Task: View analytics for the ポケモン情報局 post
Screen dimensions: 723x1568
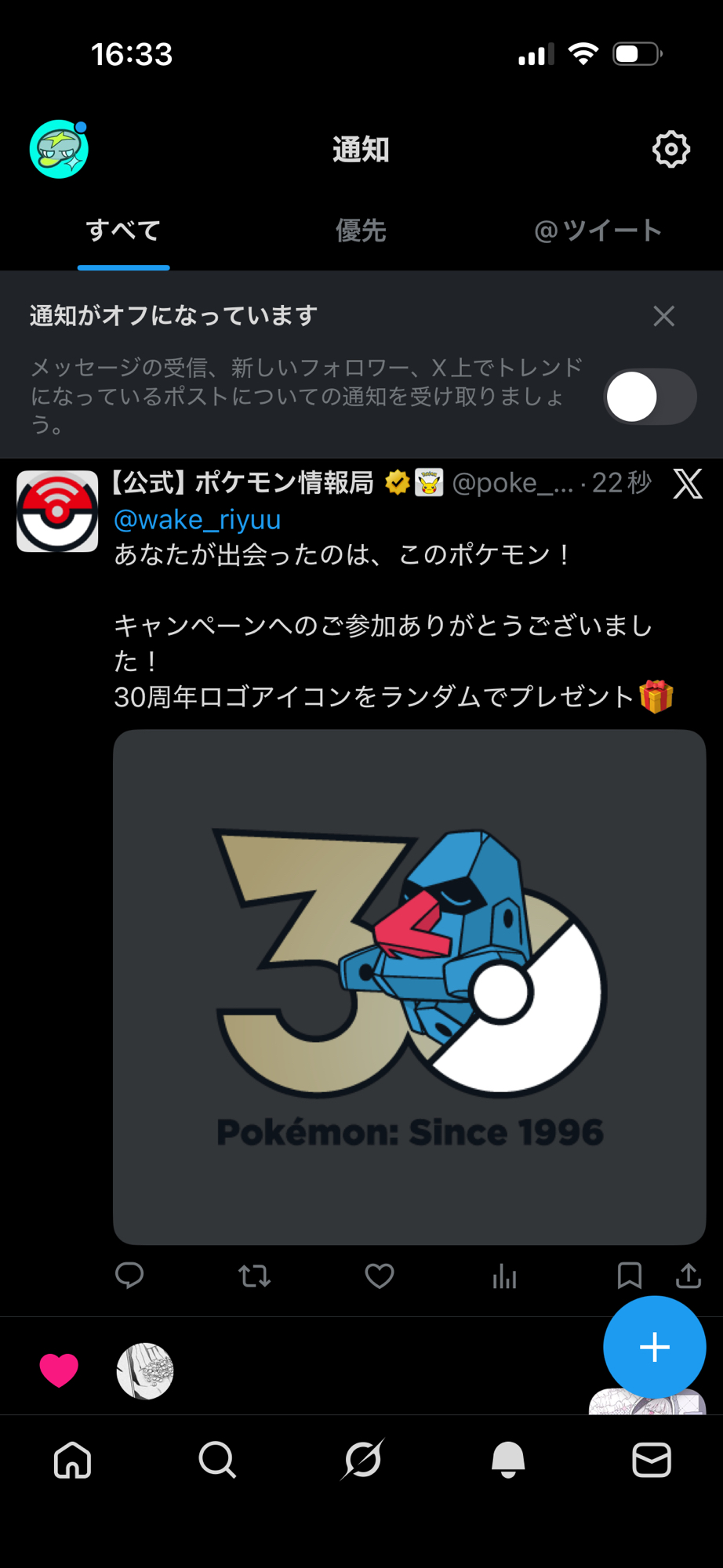Action: click(504, 1277)
